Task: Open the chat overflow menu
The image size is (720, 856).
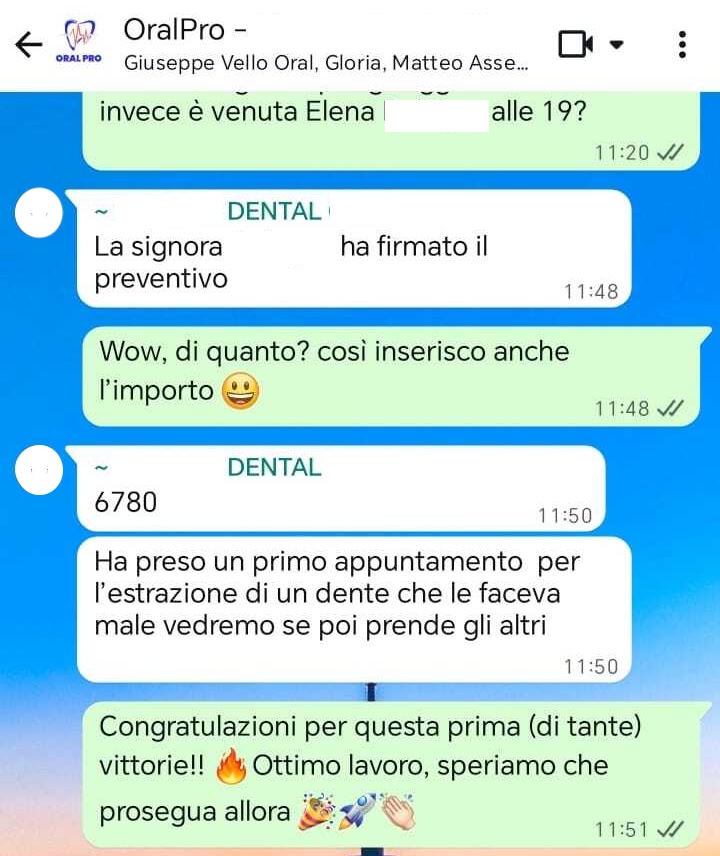Action: (x=682, y=44)
